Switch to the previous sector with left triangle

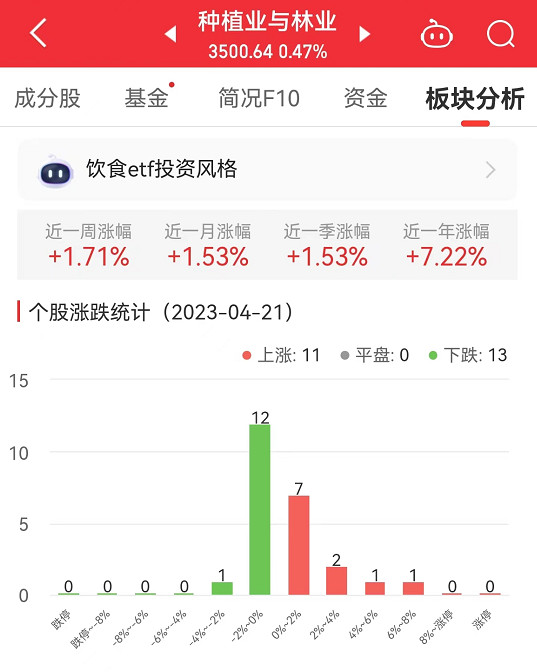coord(171,34)
